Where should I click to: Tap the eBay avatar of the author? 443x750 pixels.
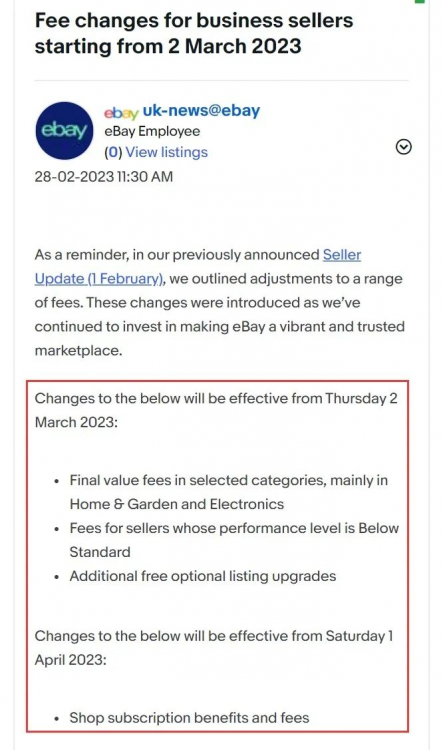[65, 131]
